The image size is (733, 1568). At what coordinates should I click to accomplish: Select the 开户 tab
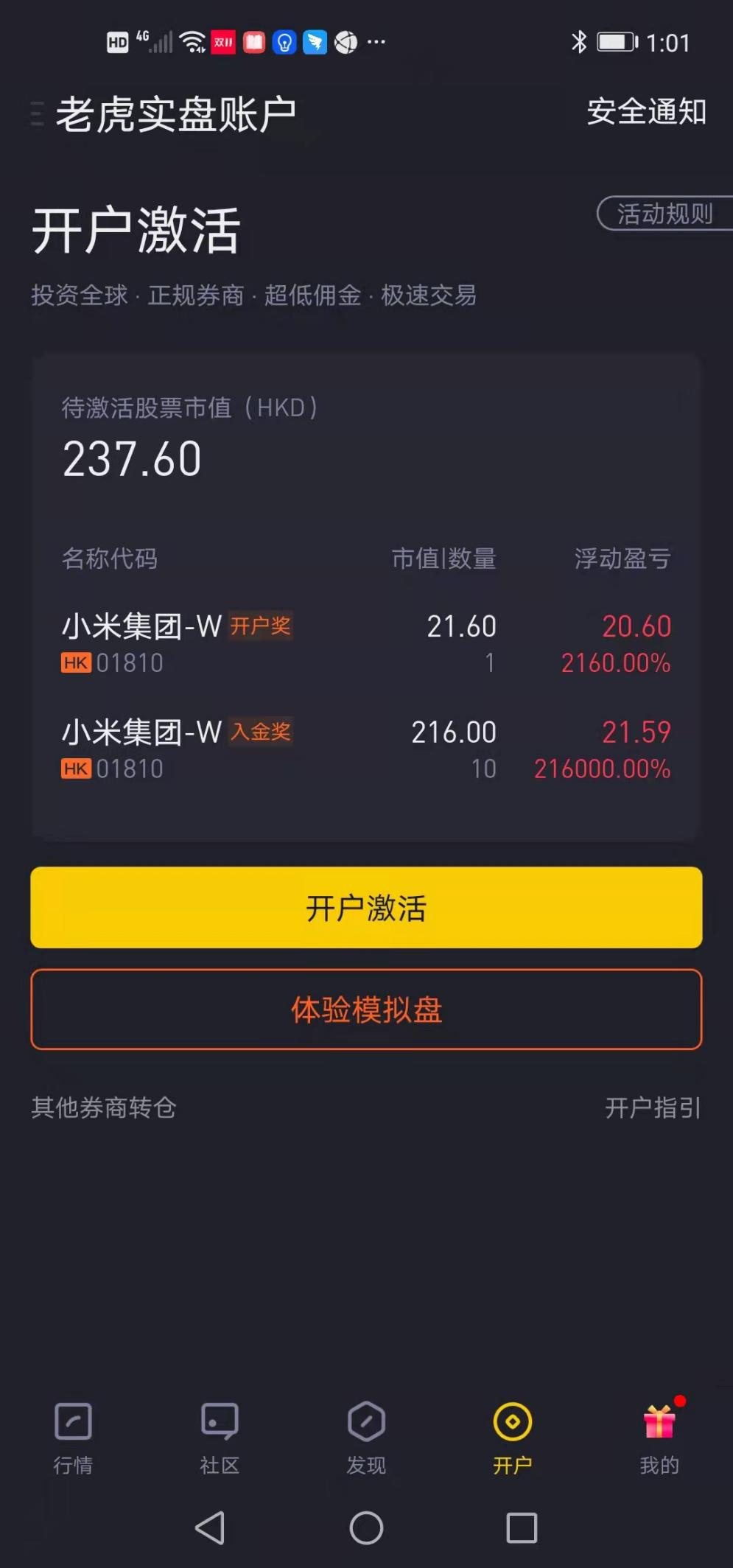pyautogui.click(x=513, y=1438)
